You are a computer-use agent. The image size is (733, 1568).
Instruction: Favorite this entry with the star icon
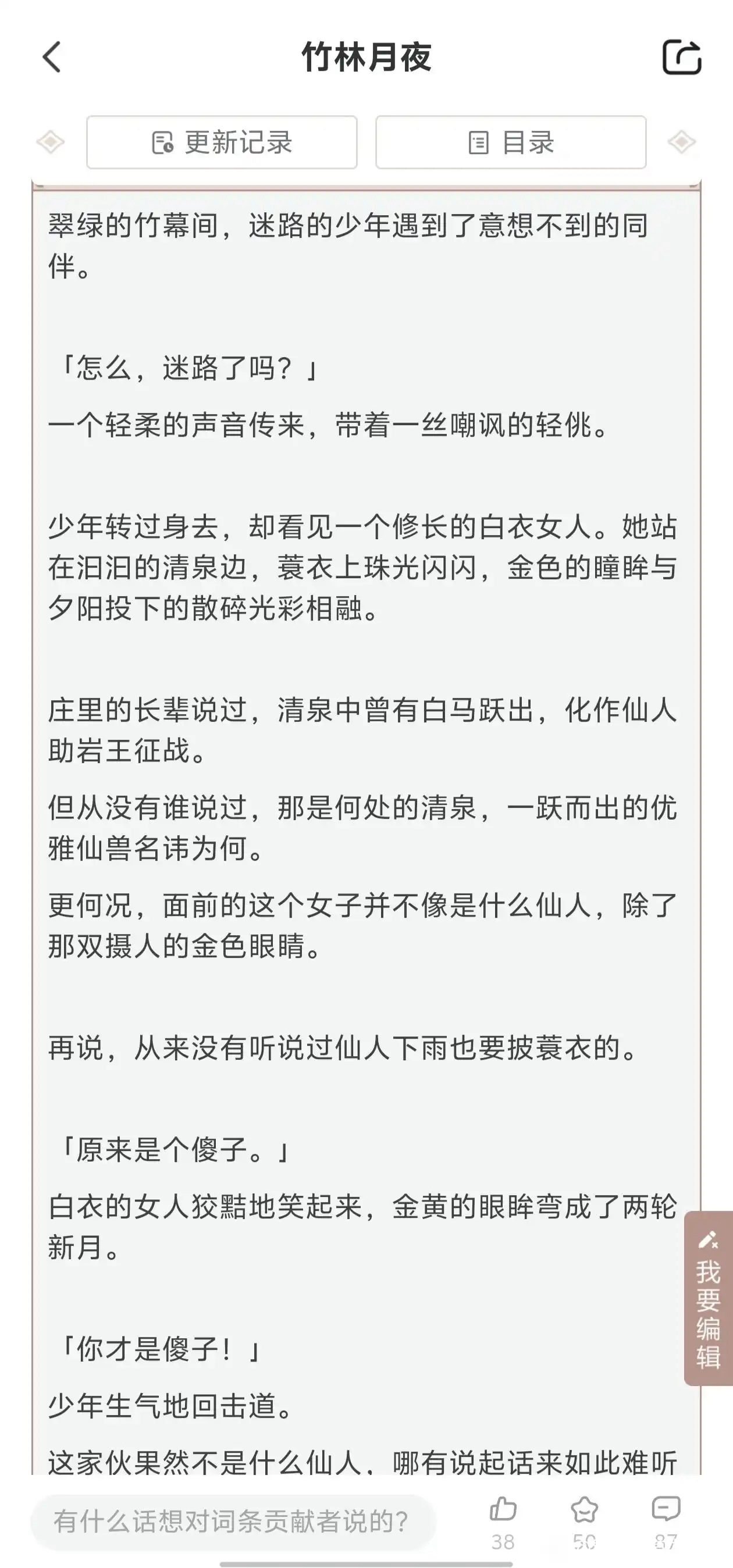click(584, 1511)
